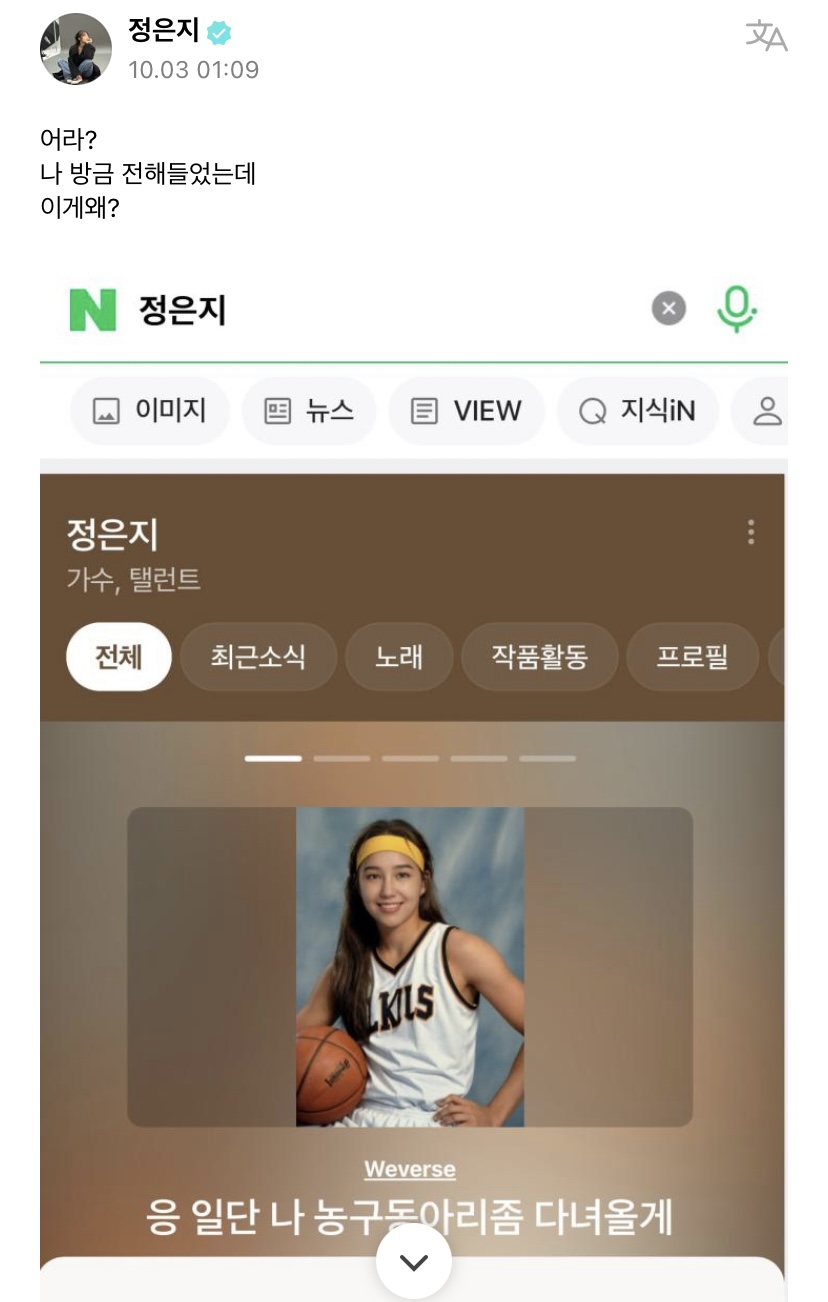This screenshot has height=1302, width=828.
Task: Select the VIEW search filter
Action: (465, 411)
